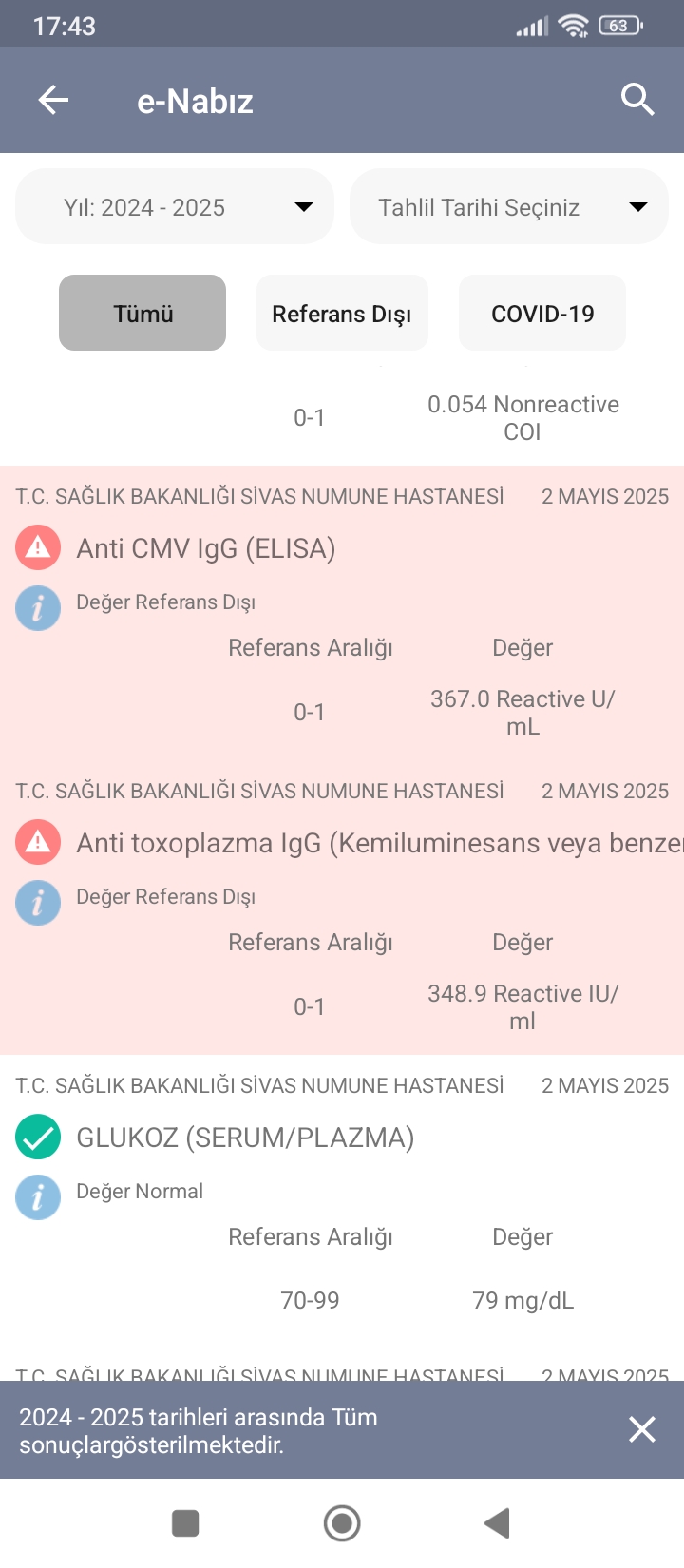Image resolution: width=684 pixels, height=1568 pixels.
Task: Tap the warning icon next to Anti CMV IgG
Action: (x=38, y=547)
